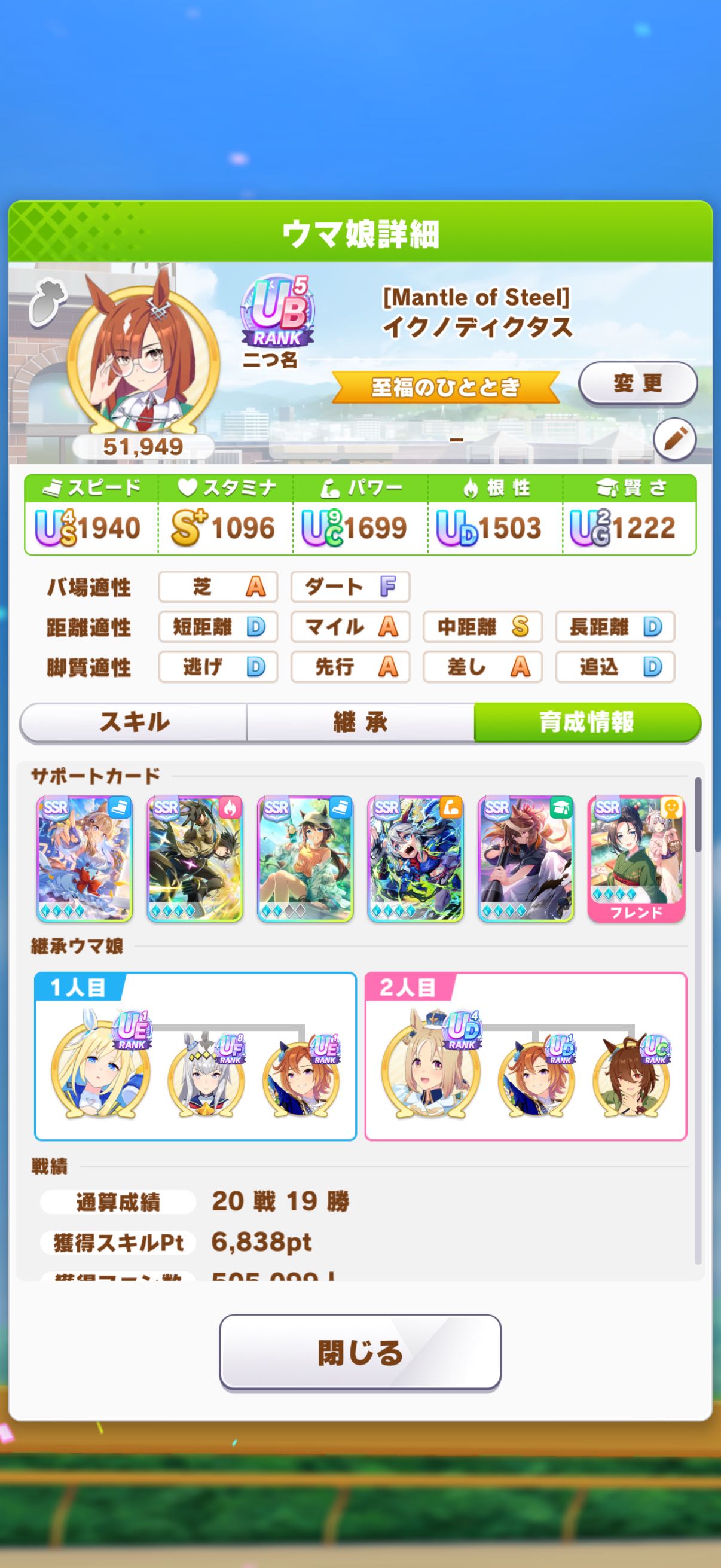
Task: View the guts flame SSR support card
Action: click(195, 858)
